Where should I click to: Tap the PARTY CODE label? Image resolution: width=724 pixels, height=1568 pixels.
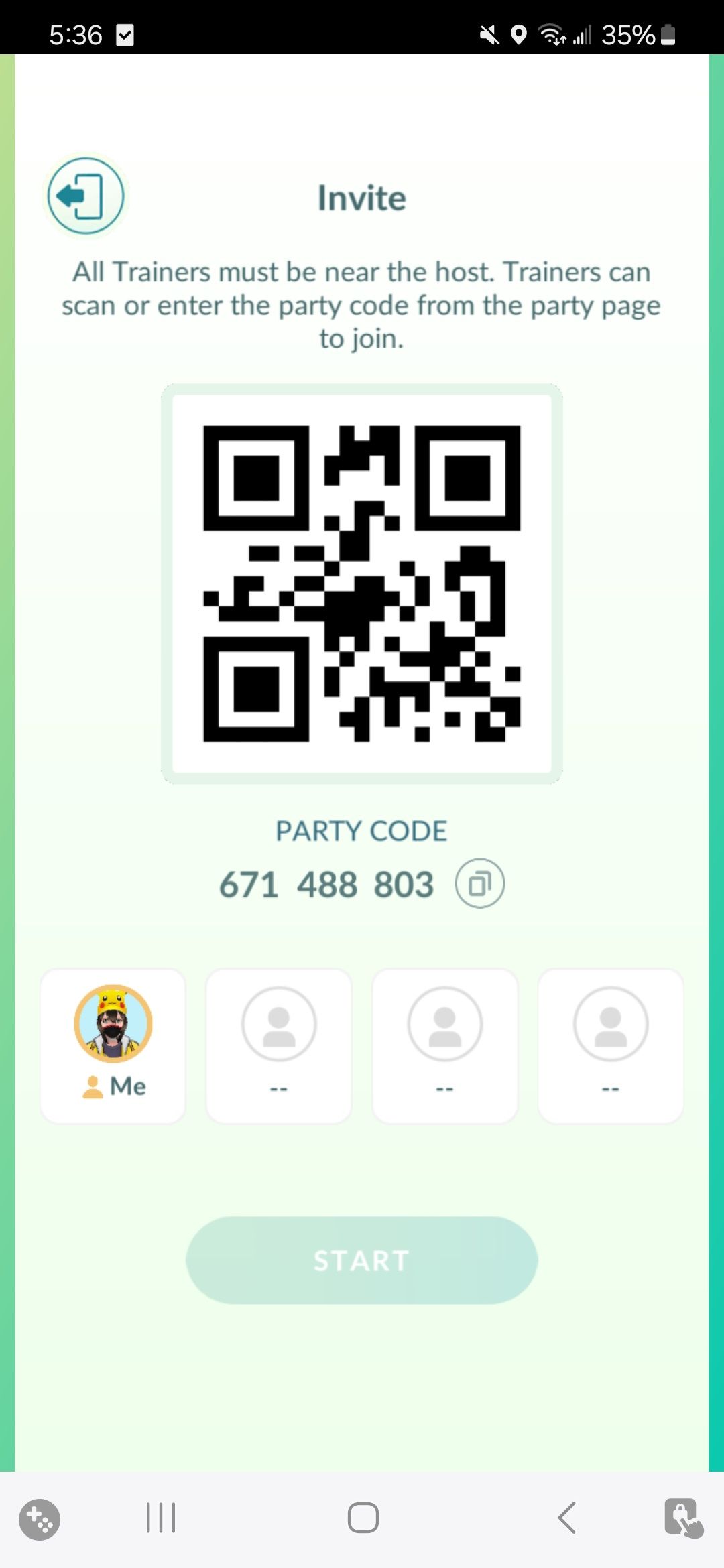(x=361, y=830)
